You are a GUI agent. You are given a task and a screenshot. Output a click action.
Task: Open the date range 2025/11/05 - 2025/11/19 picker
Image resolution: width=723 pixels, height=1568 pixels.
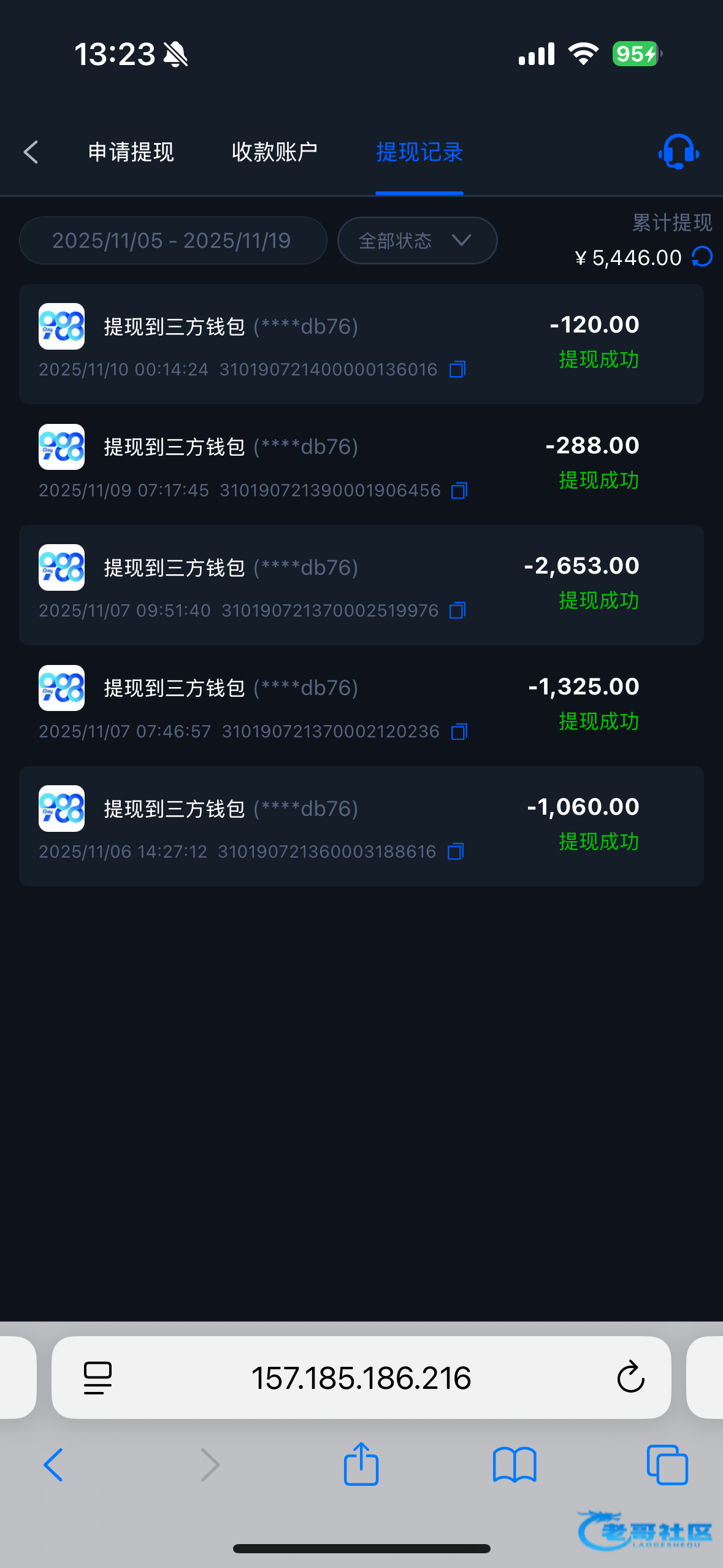(x=172, y=240)
